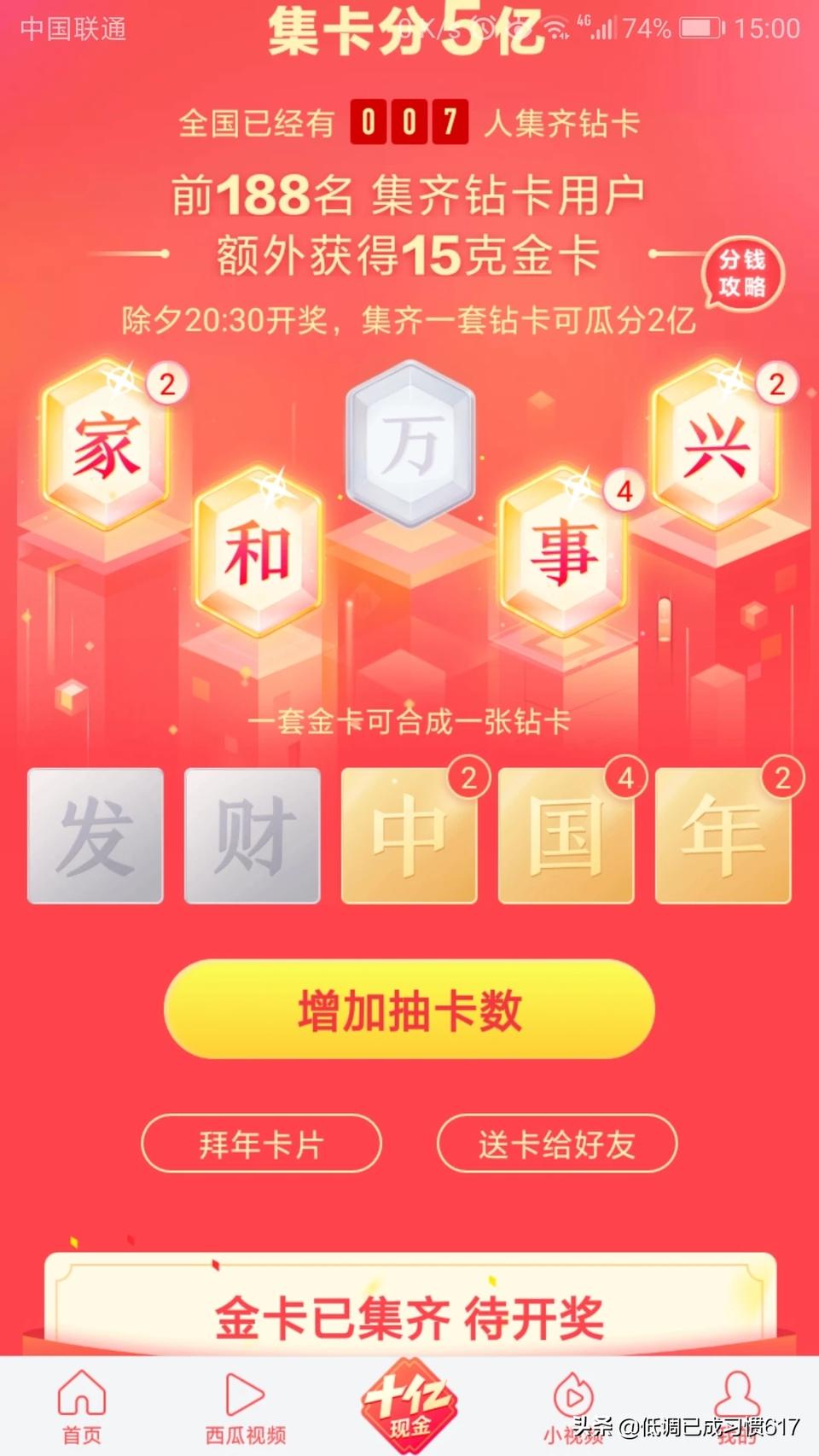Tap the grey 财 gold card
The width and height of the screenshot is (819, 1456).
click(253, 836)
